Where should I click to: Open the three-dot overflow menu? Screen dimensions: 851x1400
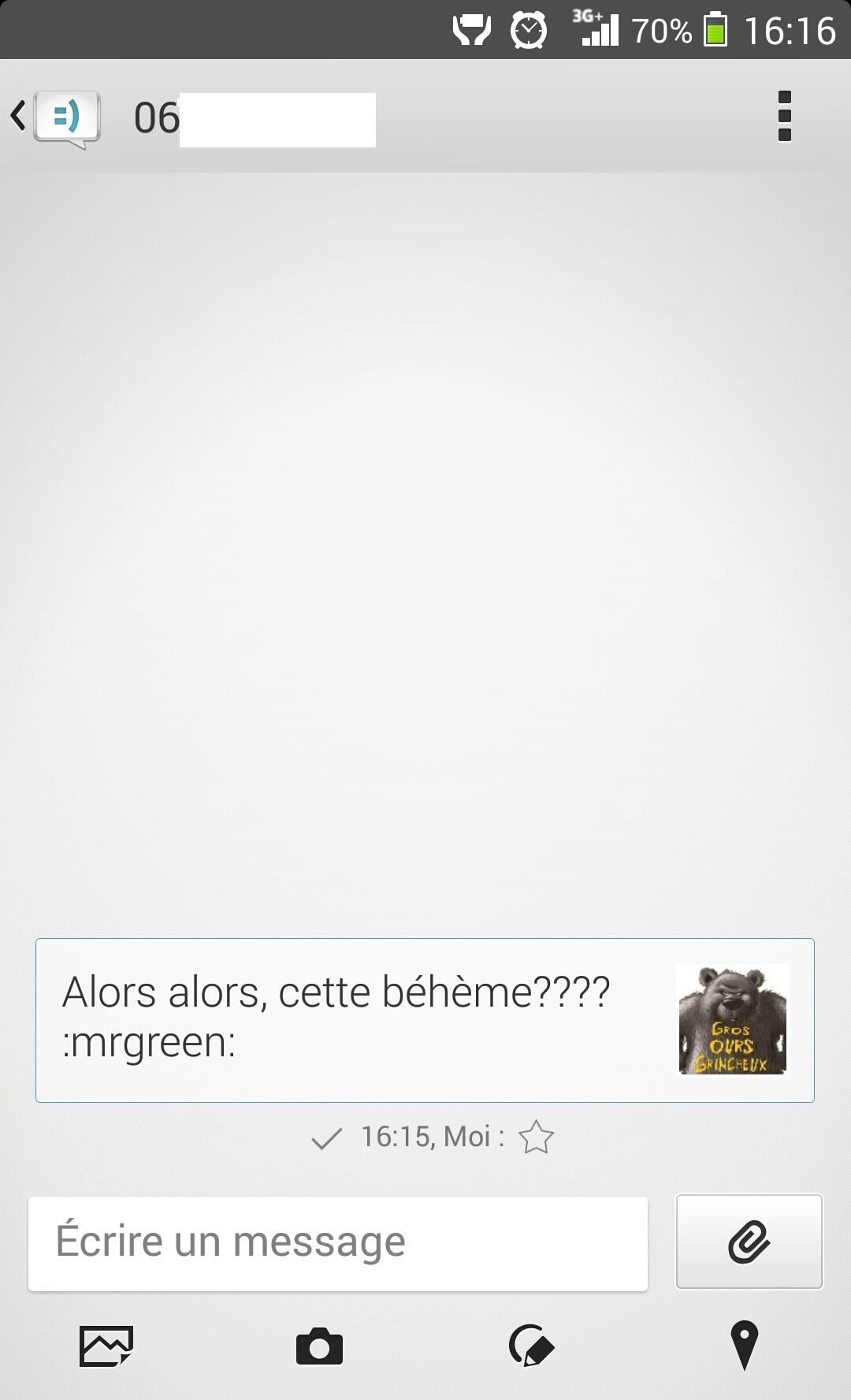pyautogui.click(x=784, y=117)
